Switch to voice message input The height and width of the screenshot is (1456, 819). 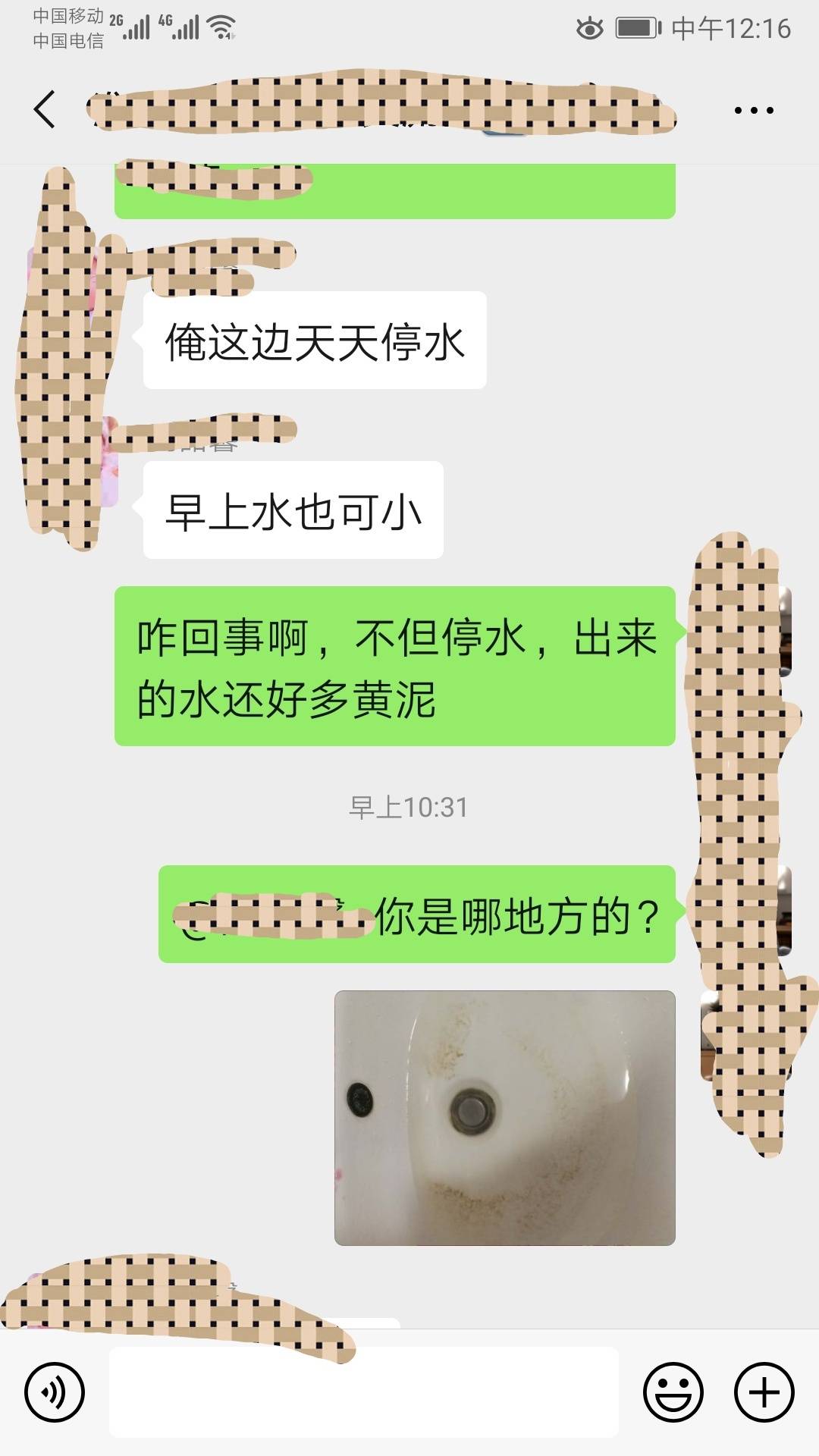pyautogui.click(x=54, y=1392)
